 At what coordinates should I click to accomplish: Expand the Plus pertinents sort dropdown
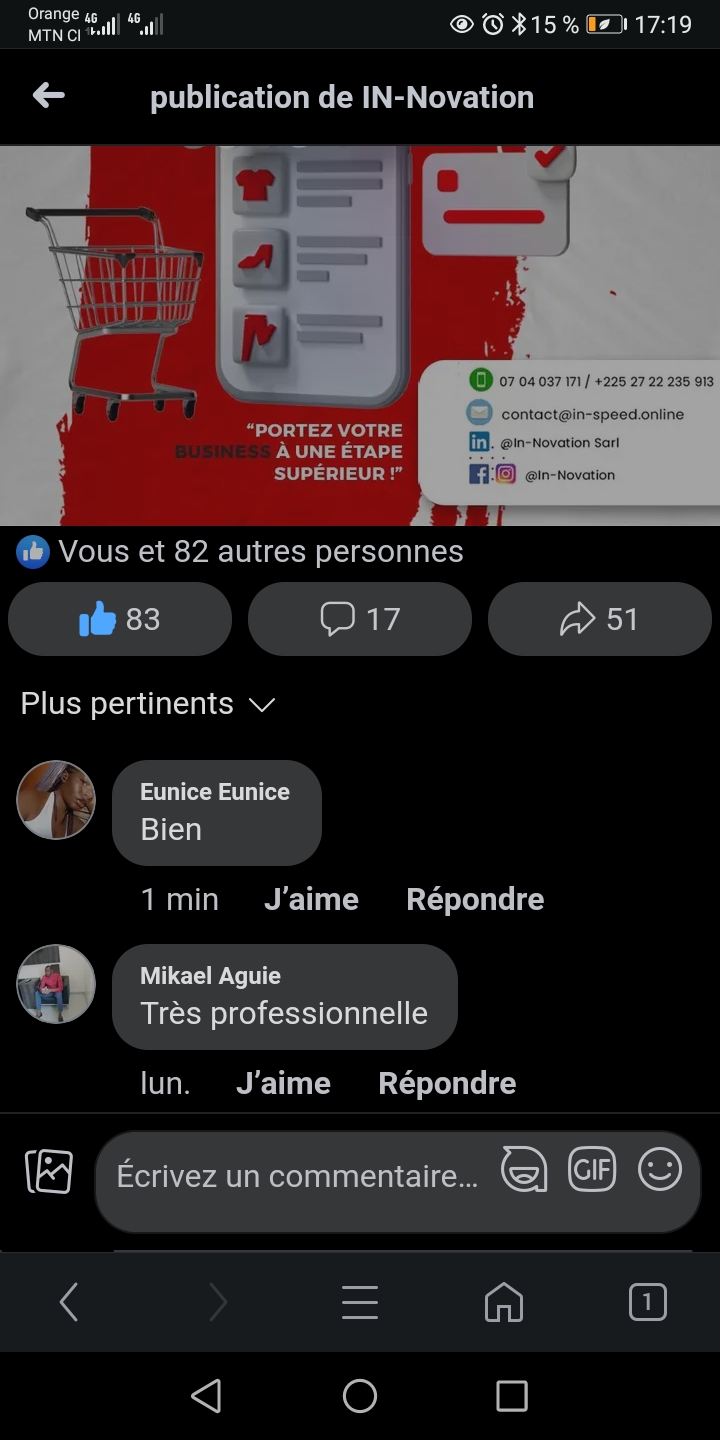[148, 704]
